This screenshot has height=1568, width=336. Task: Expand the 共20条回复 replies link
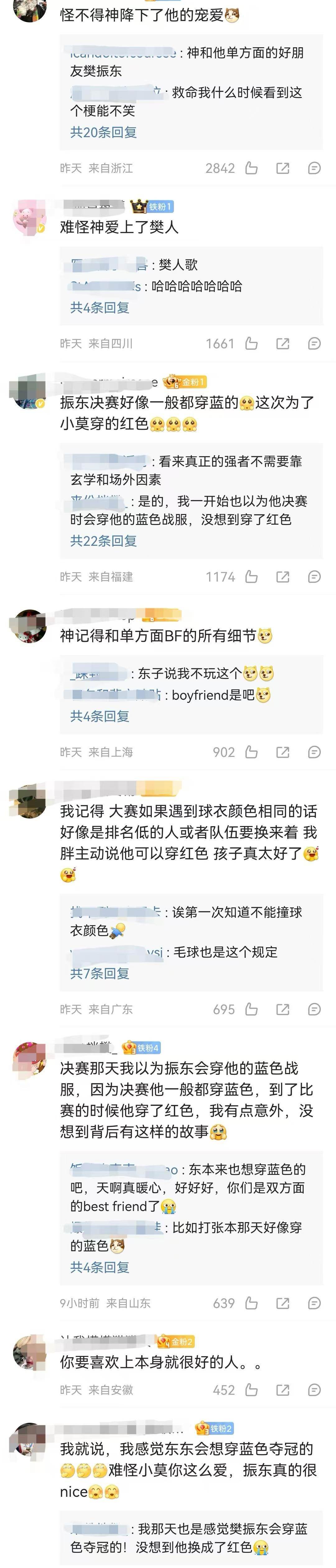[104, 132]
